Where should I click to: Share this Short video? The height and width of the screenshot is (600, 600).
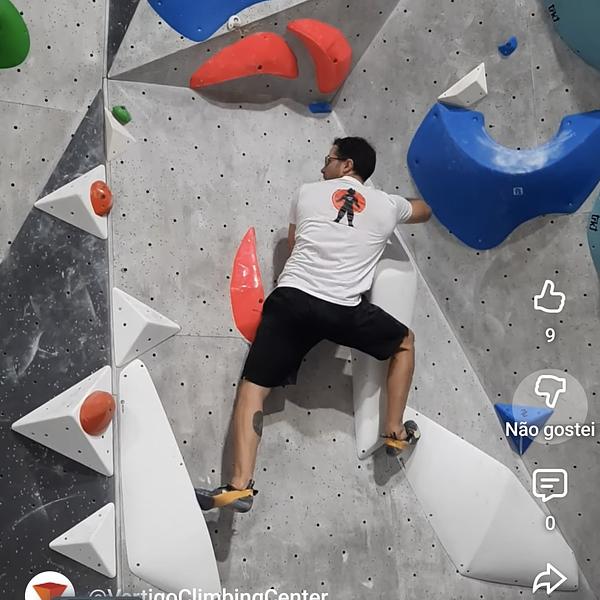[x=549, y=578]
